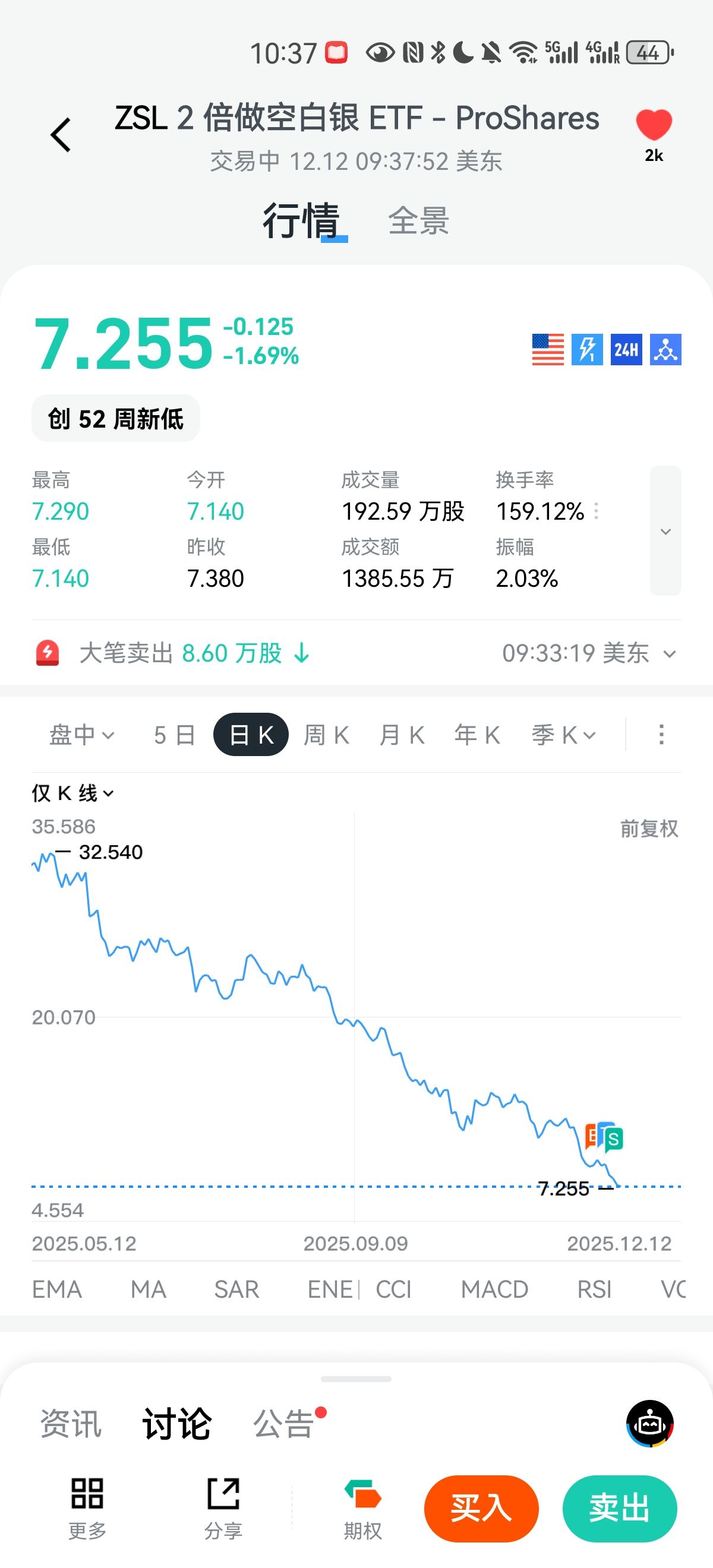Select the 5日 chart period
This screenshot has height=1568, width=713.
(x=174, y=735)
